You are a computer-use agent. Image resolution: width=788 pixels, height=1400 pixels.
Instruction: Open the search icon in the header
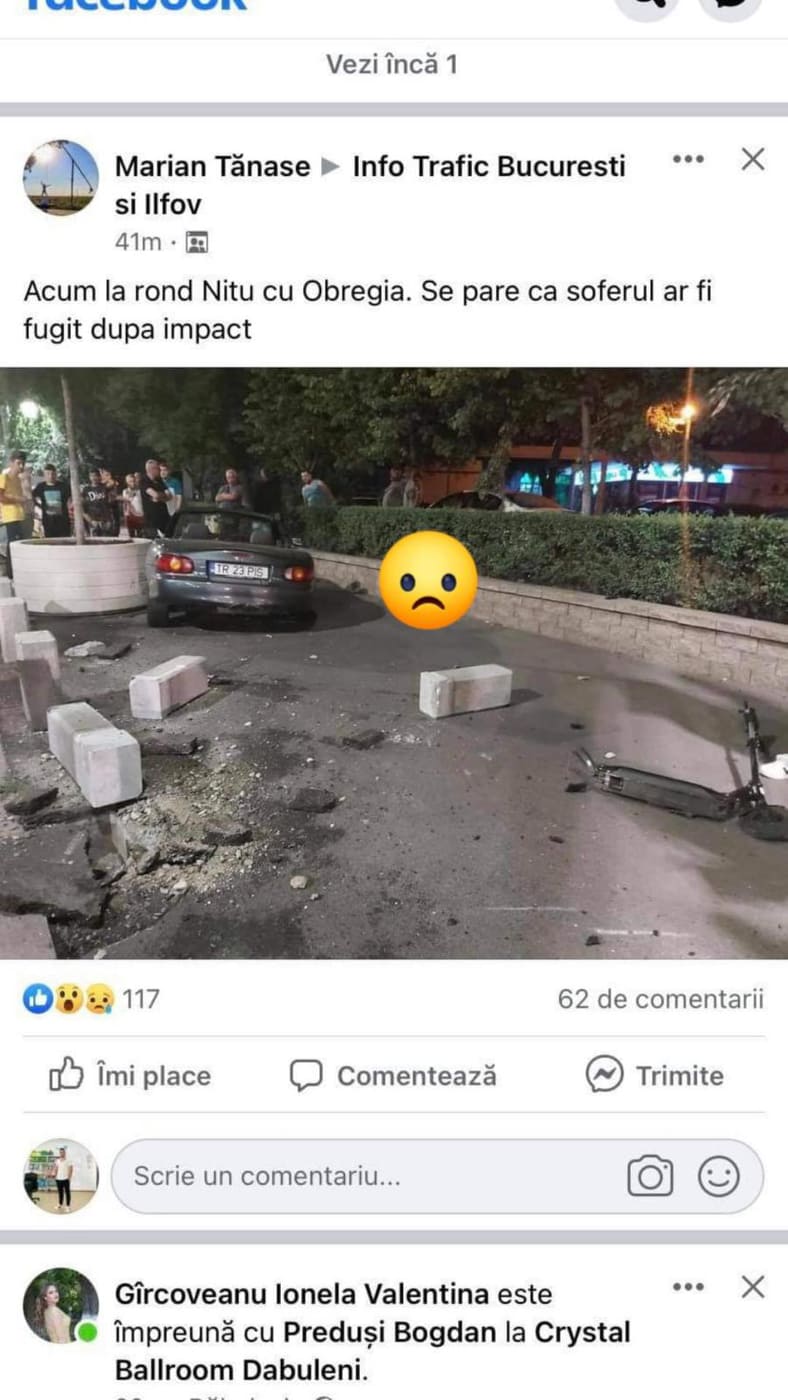tap(646, 8)
